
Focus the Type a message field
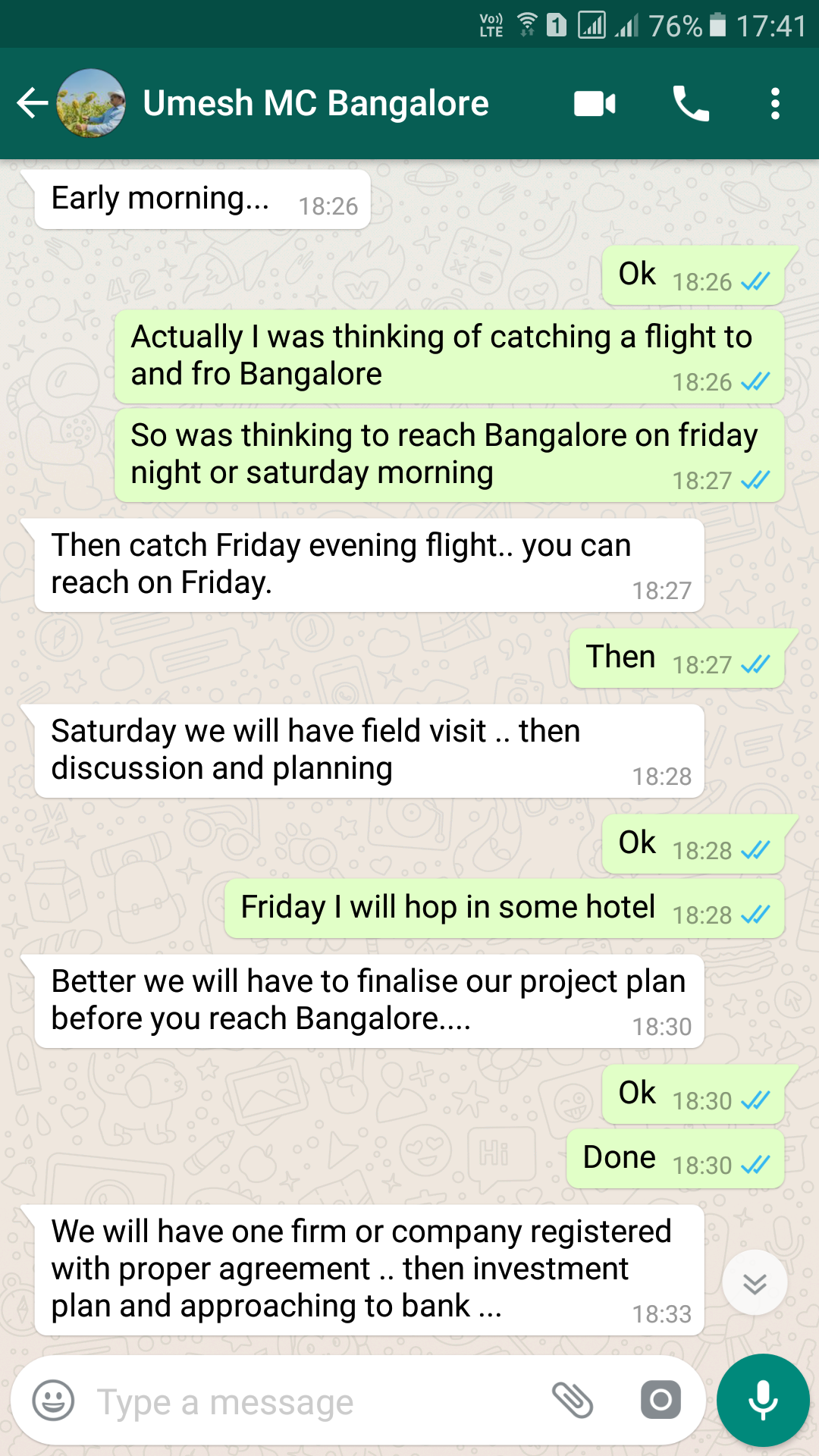(303, 1402)
